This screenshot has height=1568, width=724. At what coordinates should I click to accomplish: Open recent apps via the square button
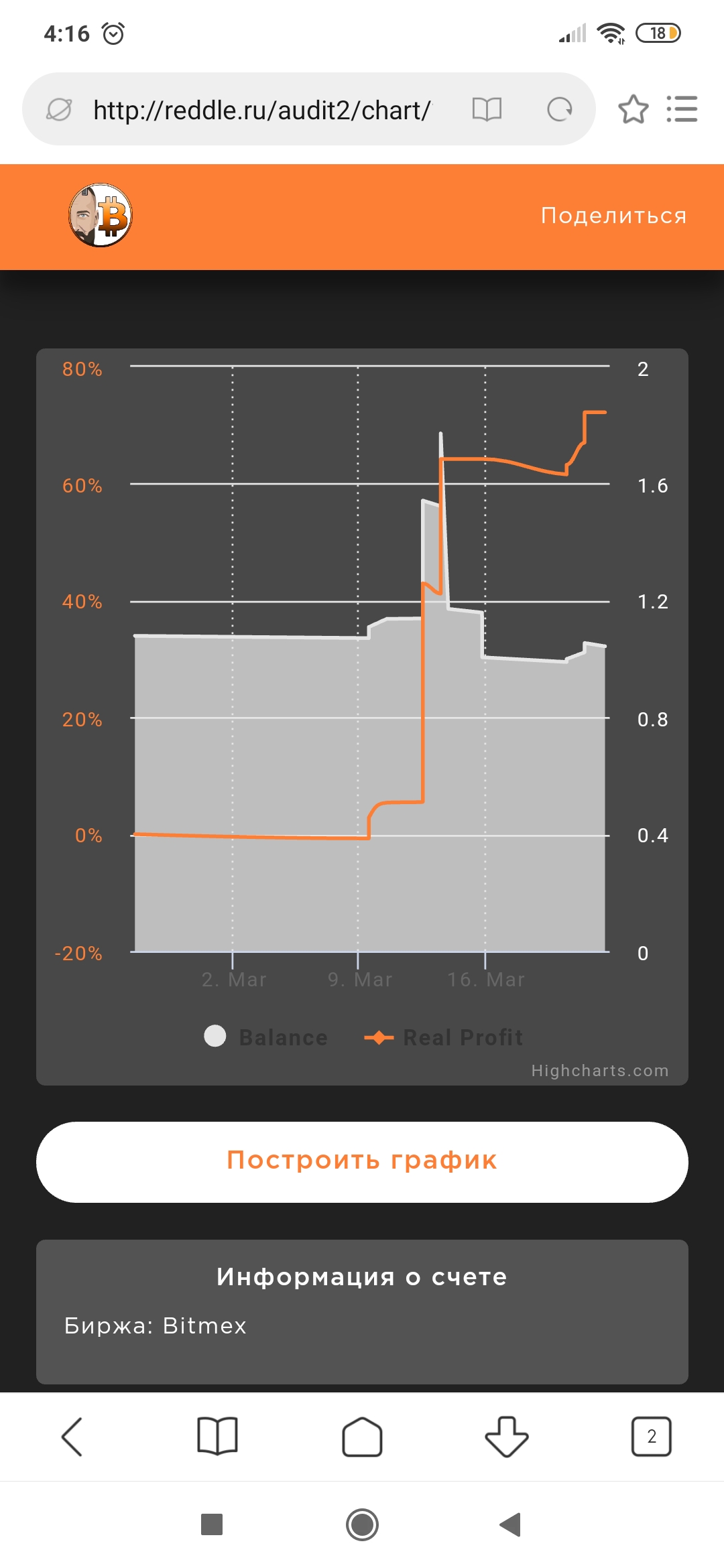[x=212, y=1524]
